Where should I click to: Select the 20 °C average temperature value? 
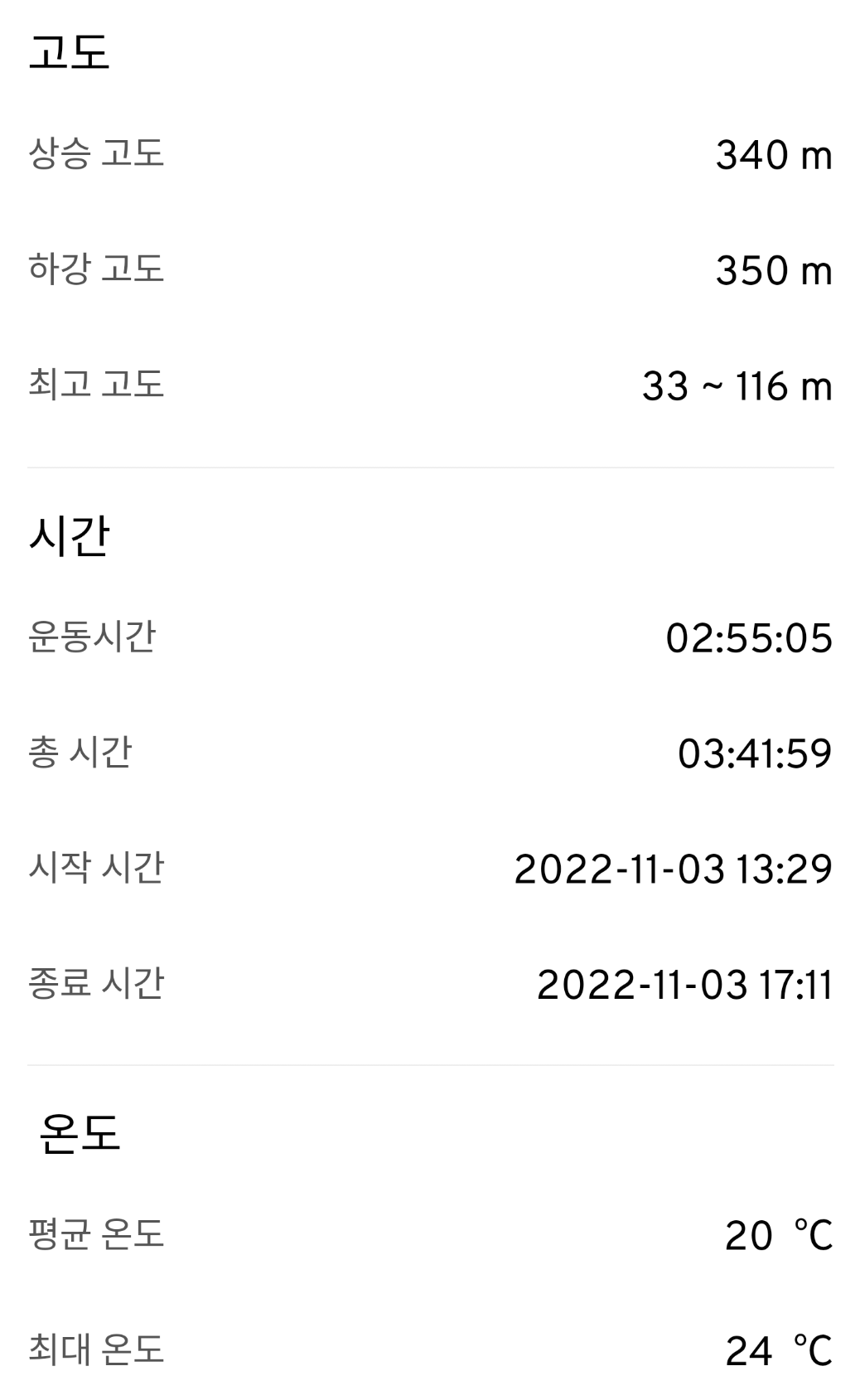pyautogui.click(x=779, y=1233)
